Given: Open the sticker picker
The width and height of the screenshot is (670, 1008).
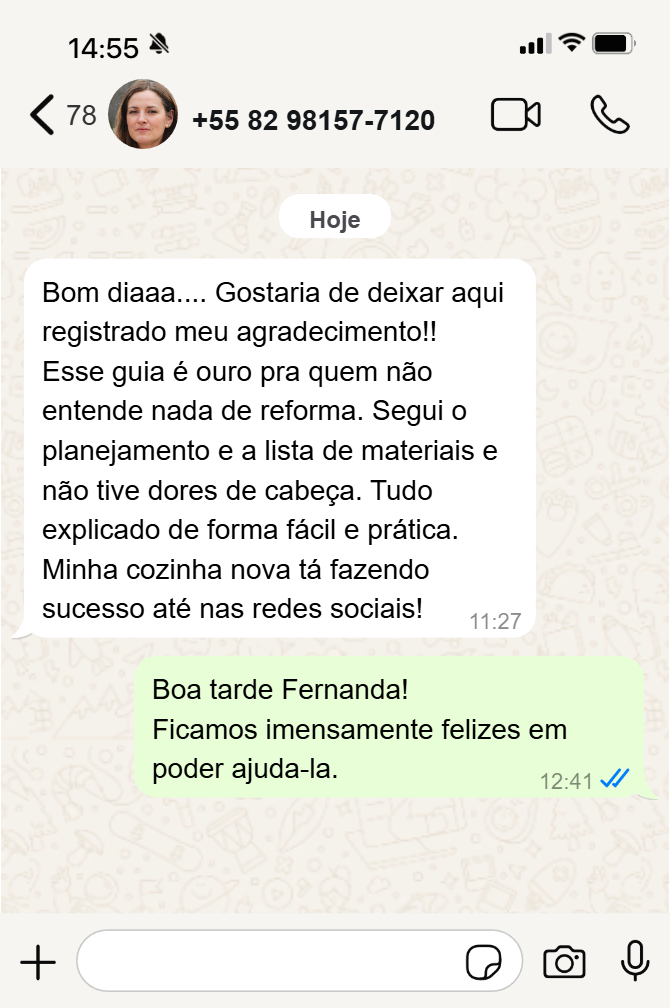Looking at the screenshot, I should pos(485,963).
